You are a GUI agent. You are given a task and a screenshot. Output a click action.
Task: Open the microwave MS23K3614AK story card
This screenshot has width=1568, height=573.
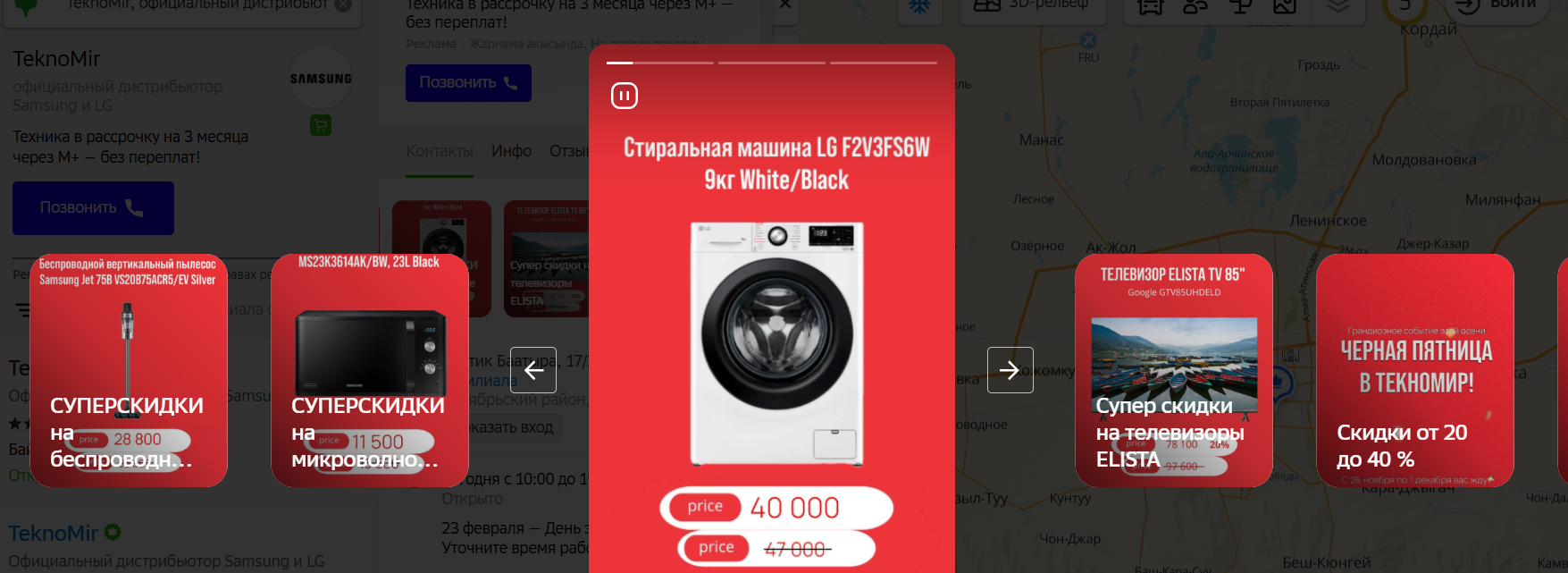tap(370, 370)
